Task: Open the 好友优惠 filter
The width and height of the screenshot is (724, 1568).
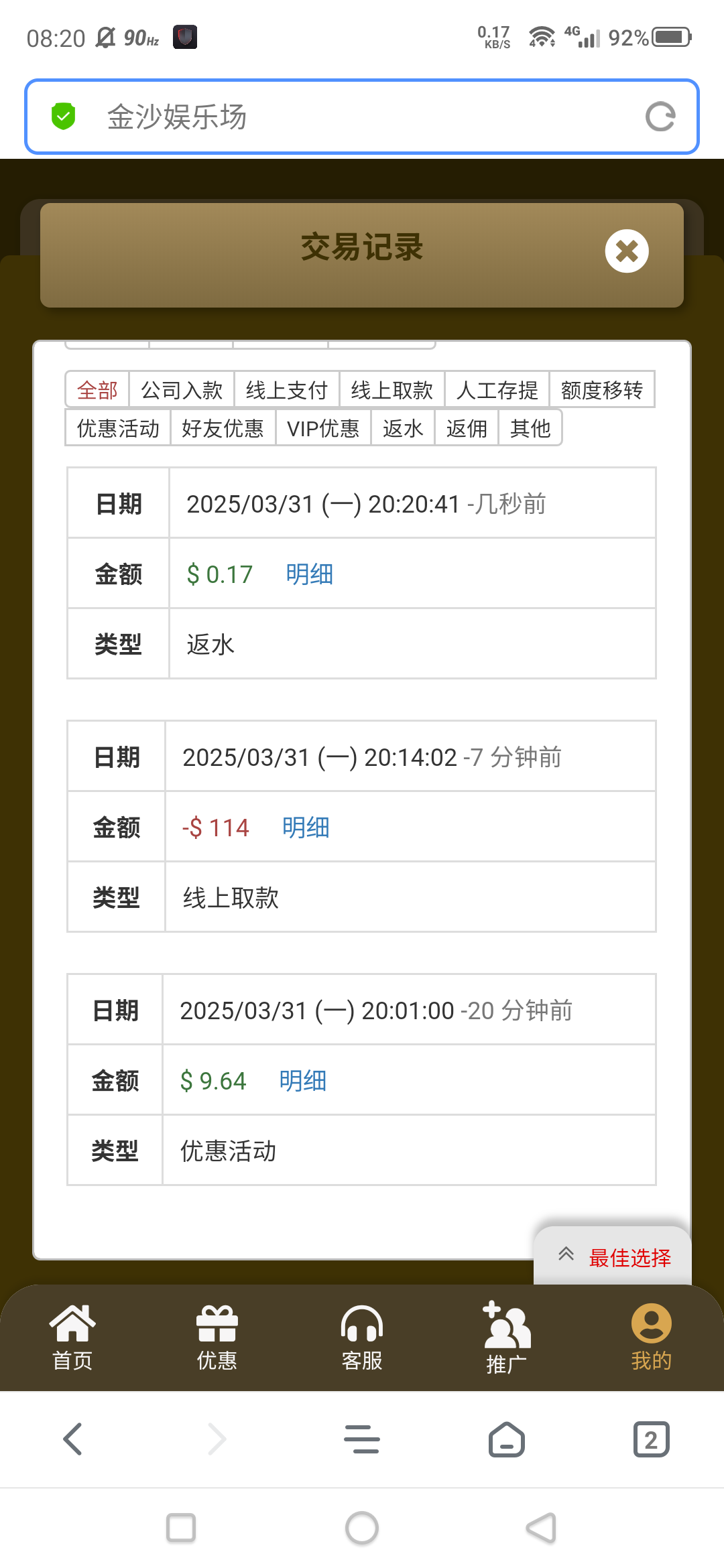Action: point(223,428)
